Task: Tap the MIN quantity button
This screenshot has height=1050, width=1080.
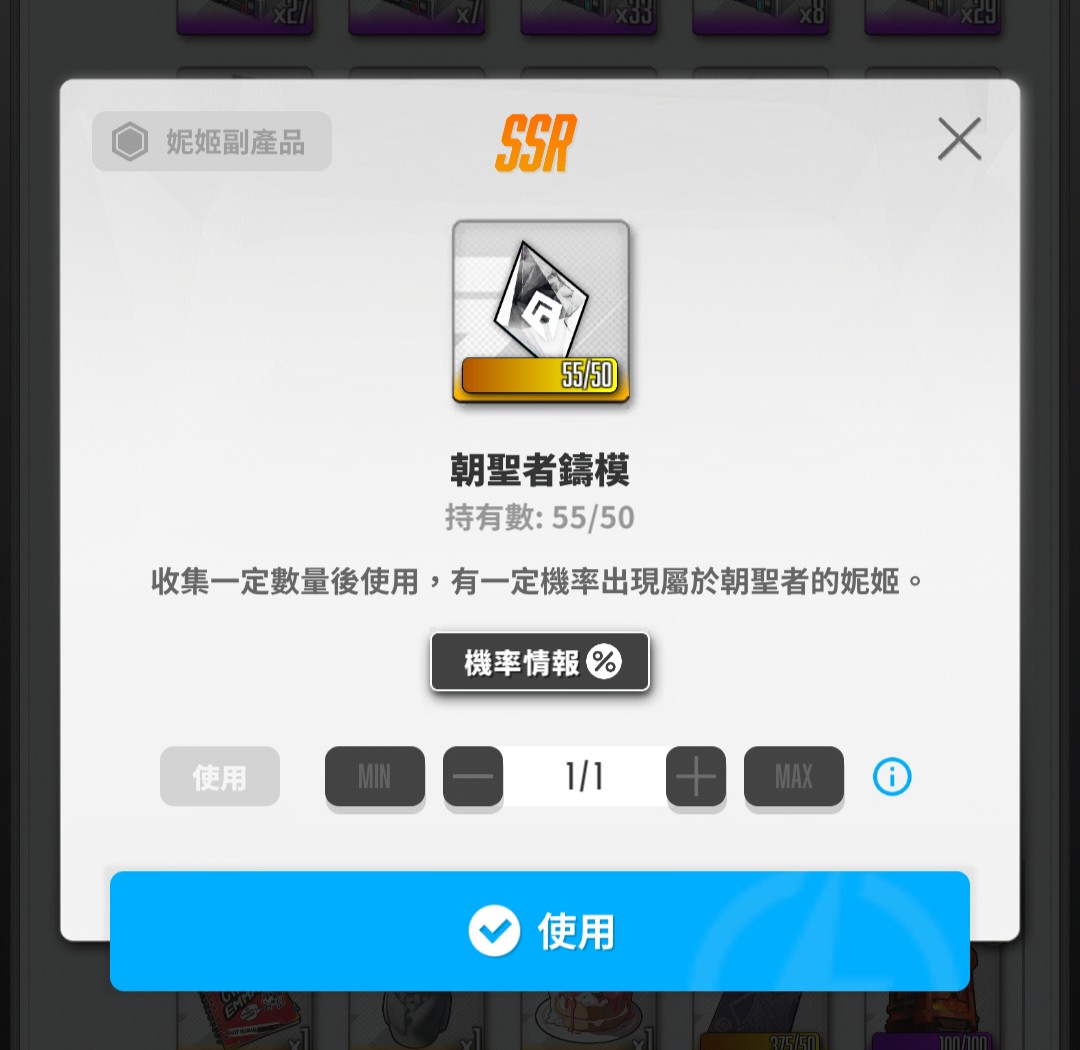Action: click(x=375, y=776)
